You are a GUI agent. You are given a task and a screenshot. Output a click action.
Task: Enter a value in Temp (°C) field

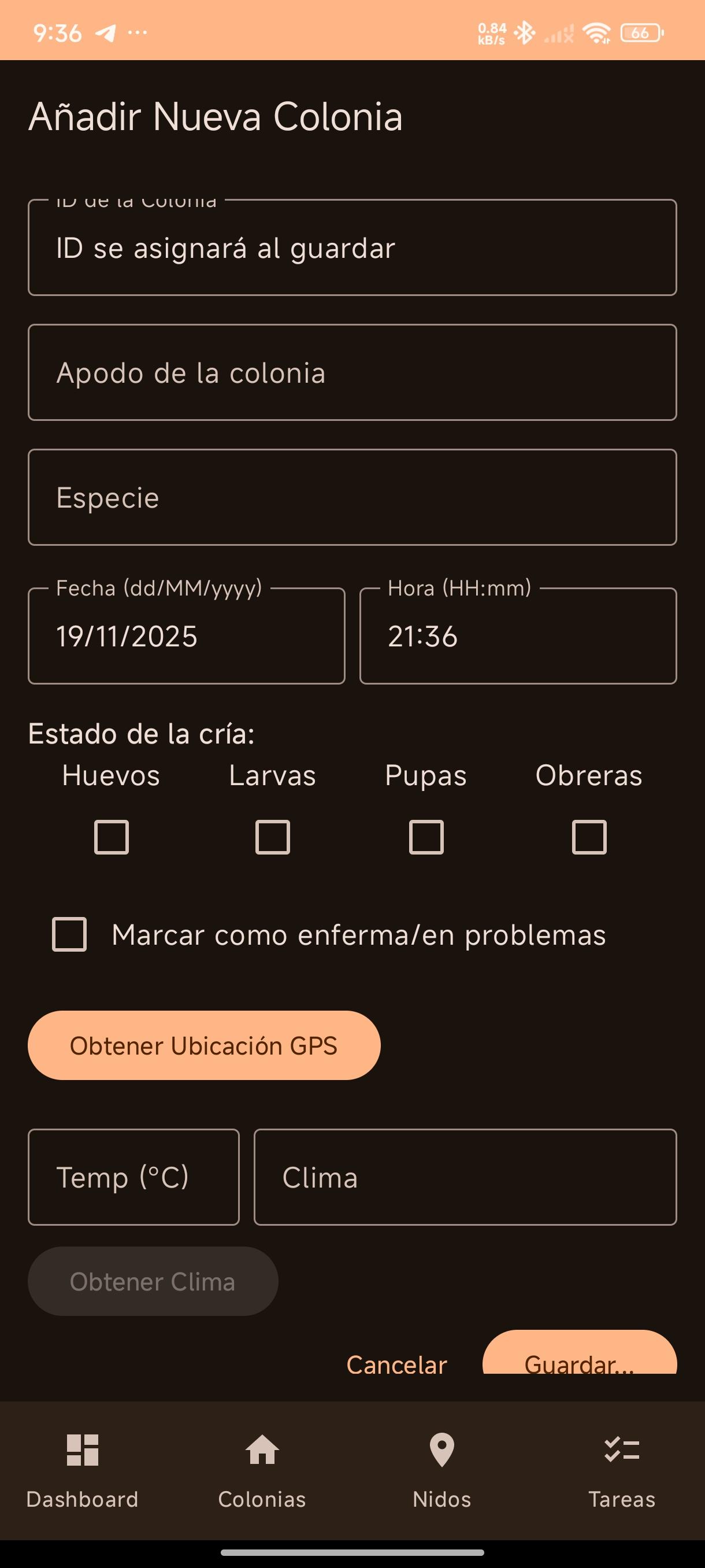133,1177
